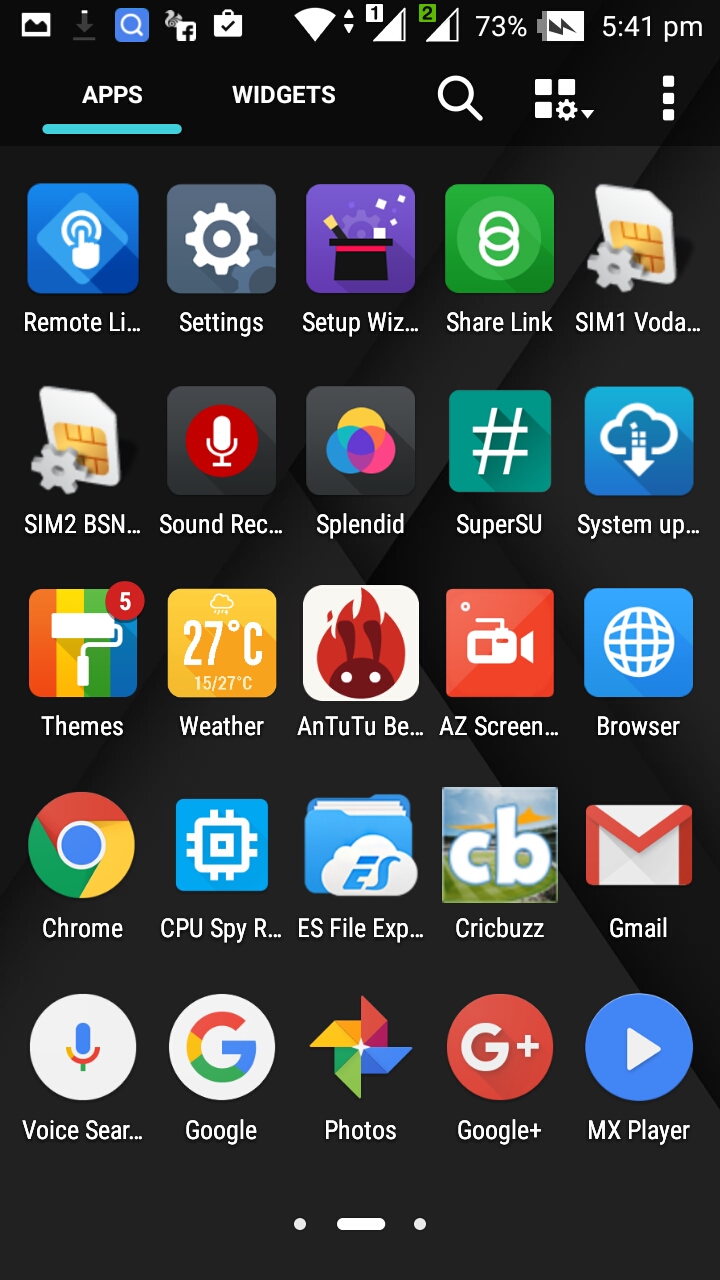The height and width of the screenshot is (1280, 720).
Task: Open Gmail
Action: point(638,845)
